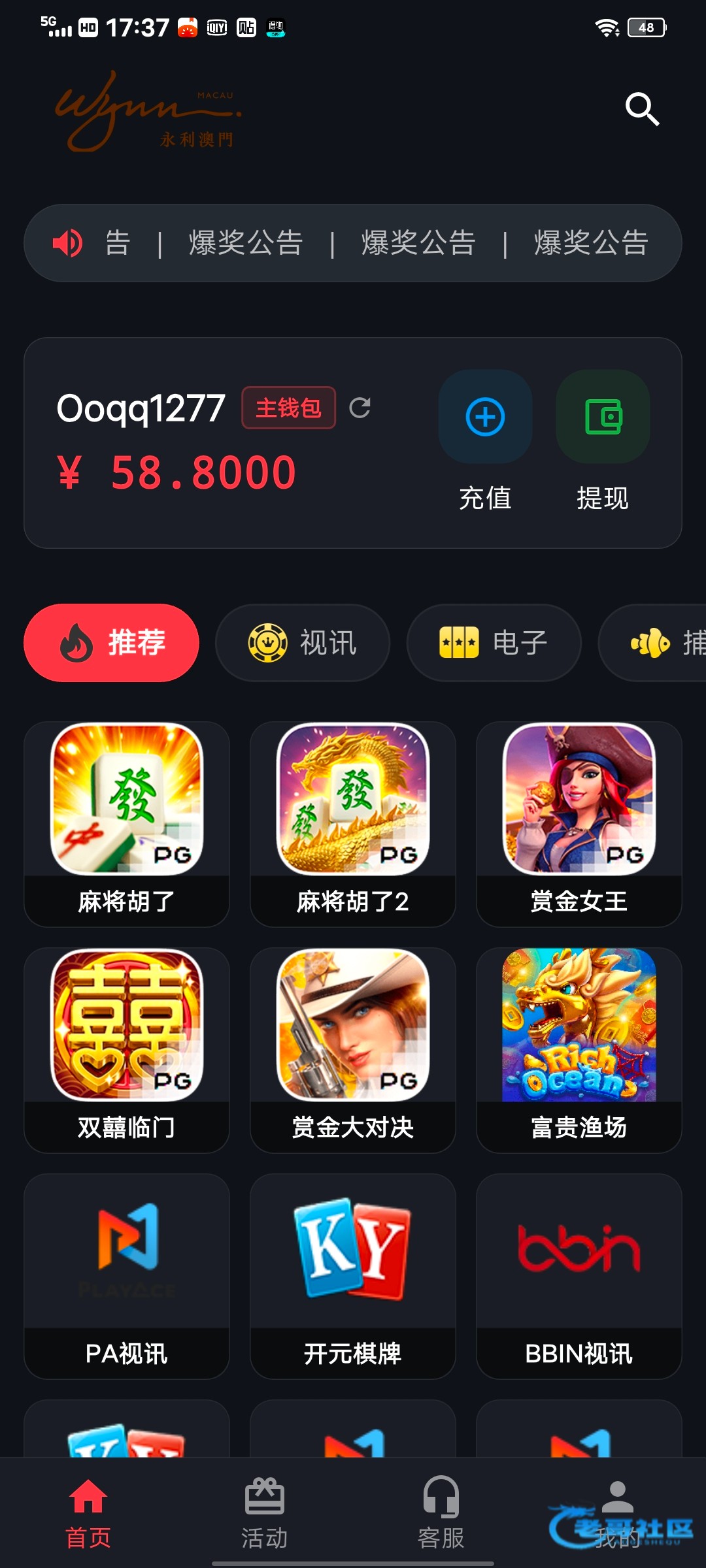Refresh the main wallet balance

coord(360,408)
